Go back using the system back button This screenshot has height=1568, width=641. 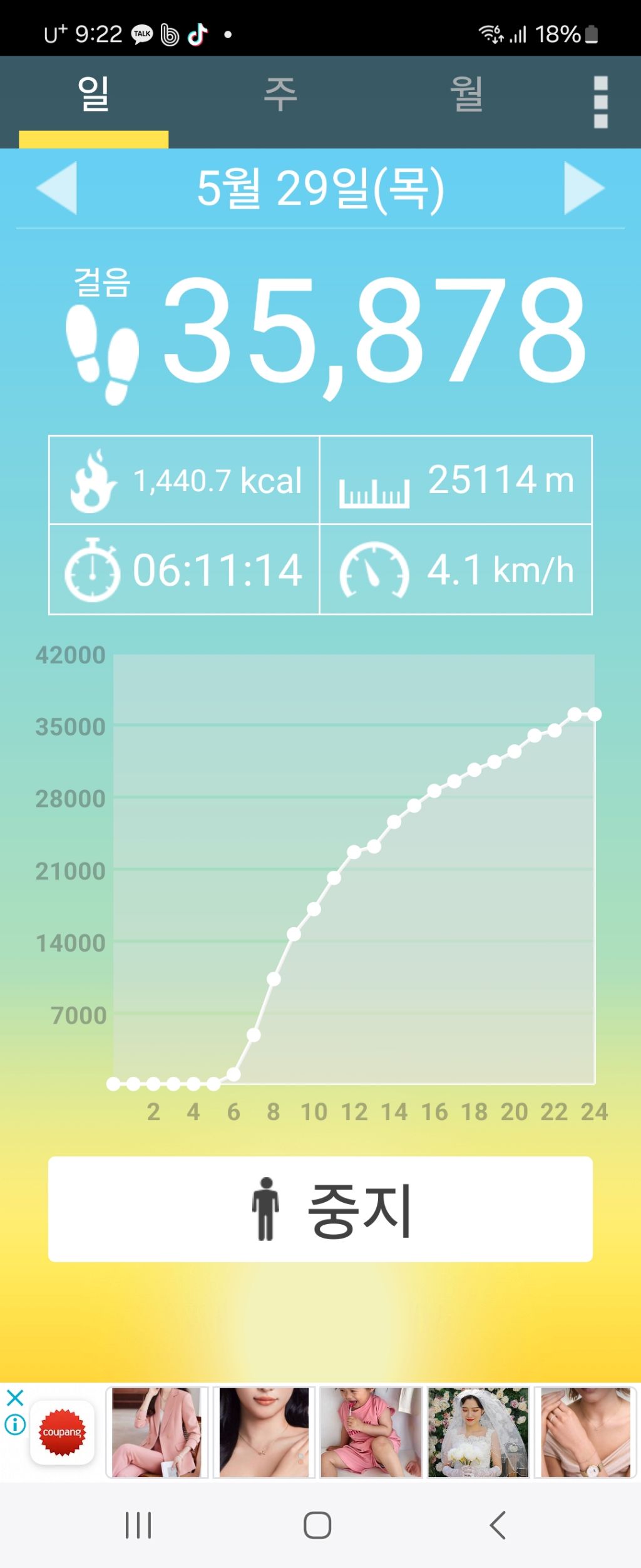(x=498, y=1525)
